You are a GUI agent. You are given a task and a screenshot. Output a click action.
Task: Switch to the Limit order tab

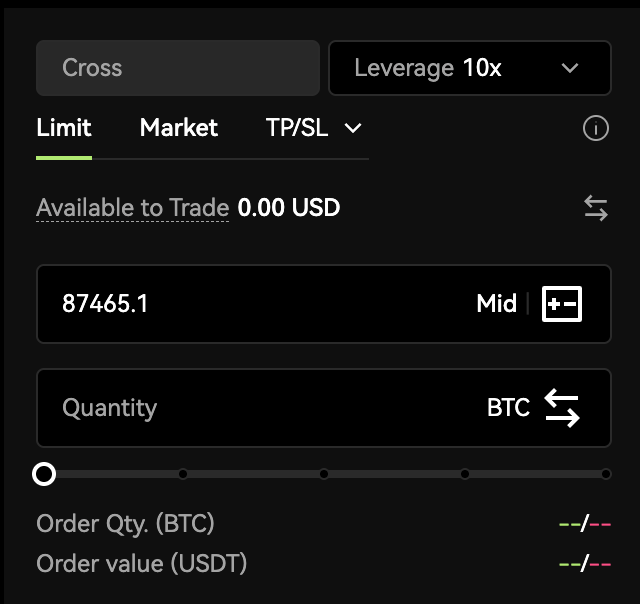63,128
